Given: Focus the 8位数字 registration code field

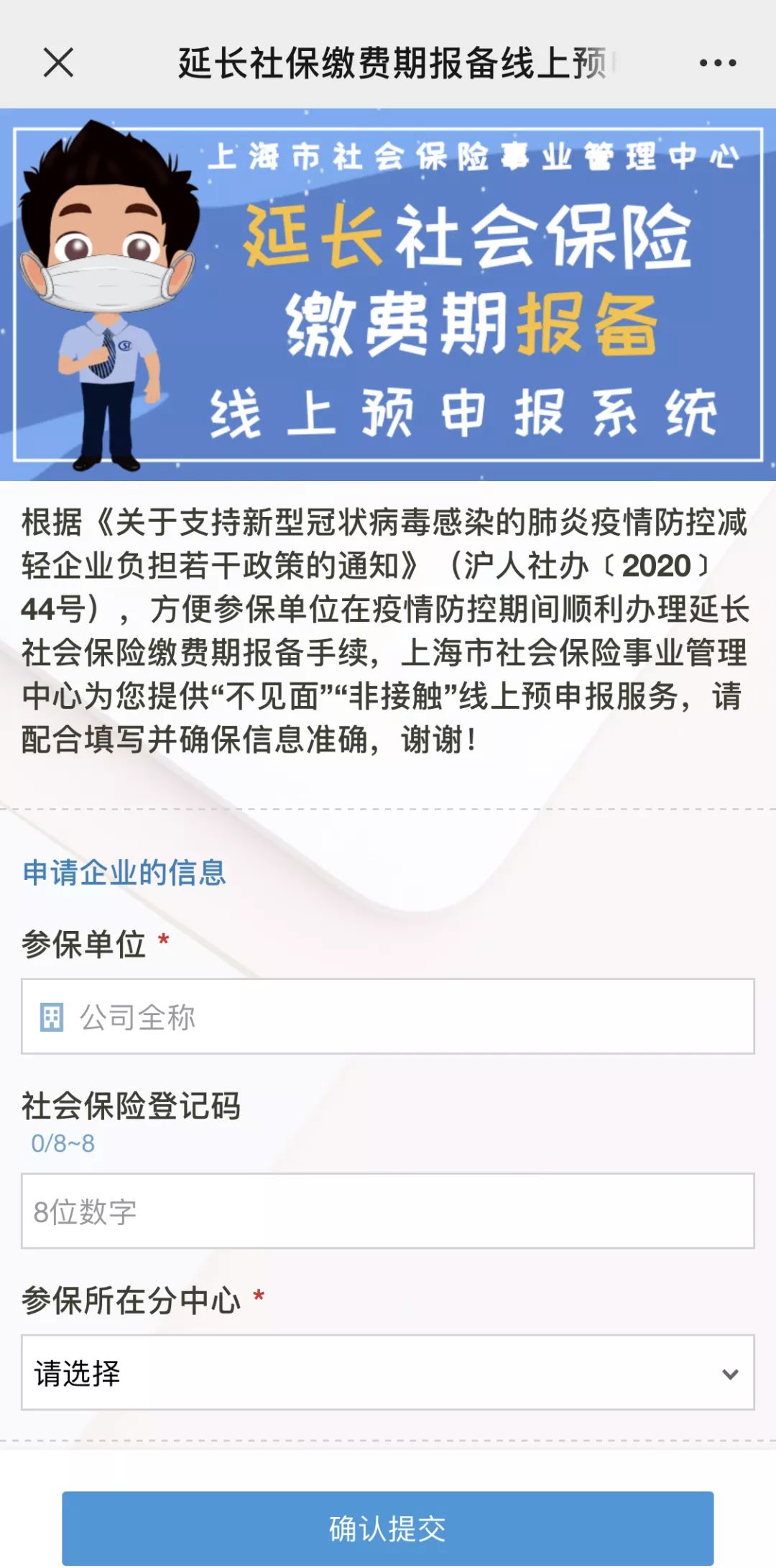Looking at the screenshot, I should pyautogui.click(x=388, y=1211).
